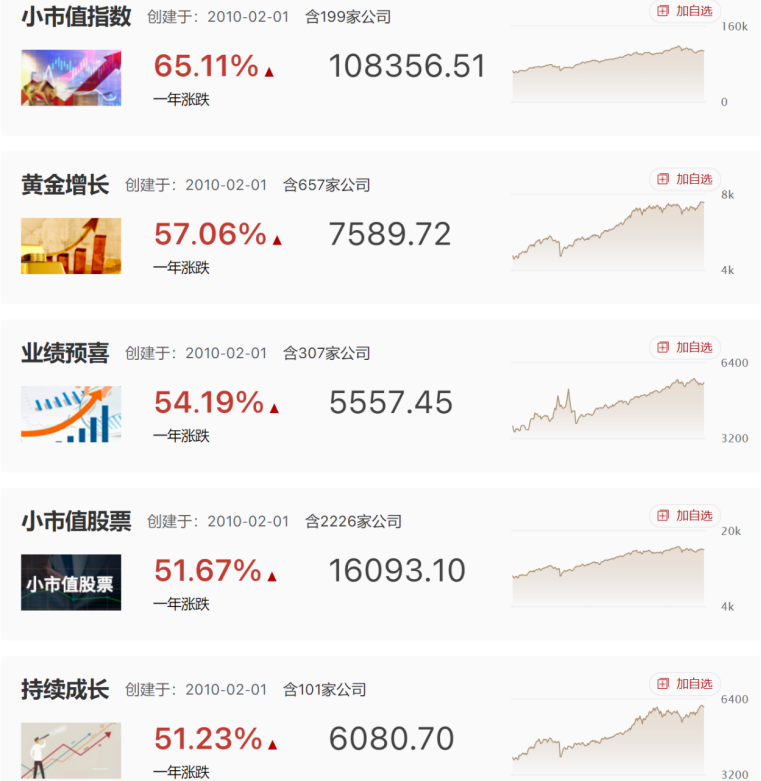Click the index value 16093.10

pos(396,570)
